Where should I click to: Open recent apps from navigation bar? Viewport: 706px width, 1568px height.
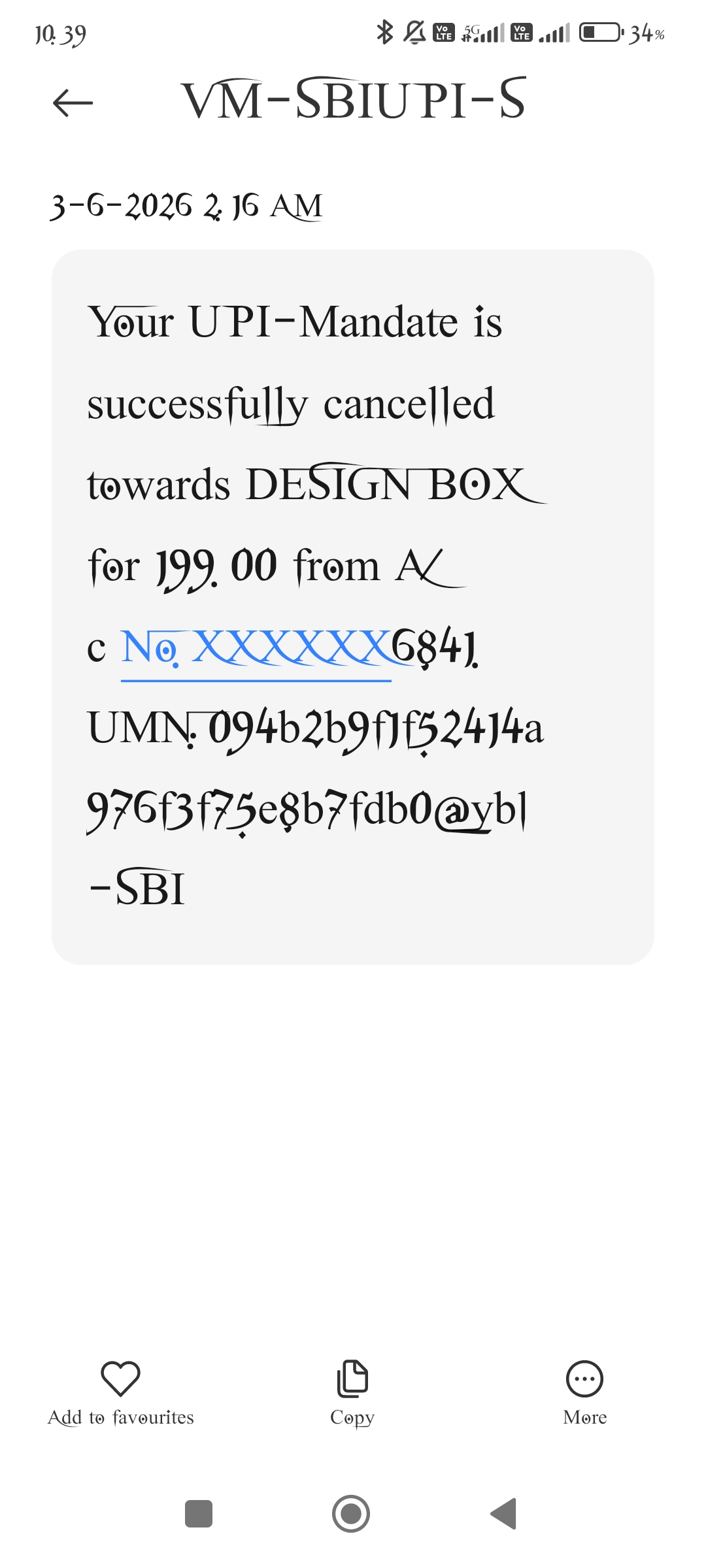[199, 1514]
